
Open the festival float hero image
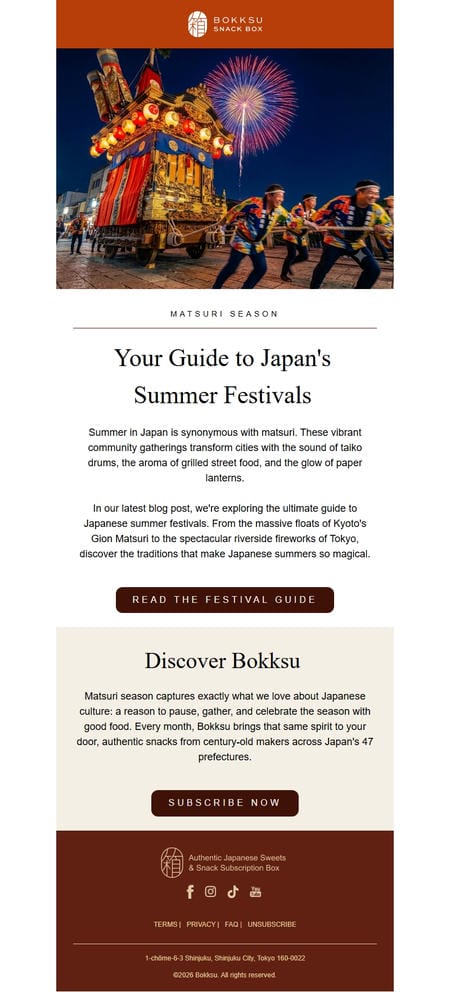[225, 168]
